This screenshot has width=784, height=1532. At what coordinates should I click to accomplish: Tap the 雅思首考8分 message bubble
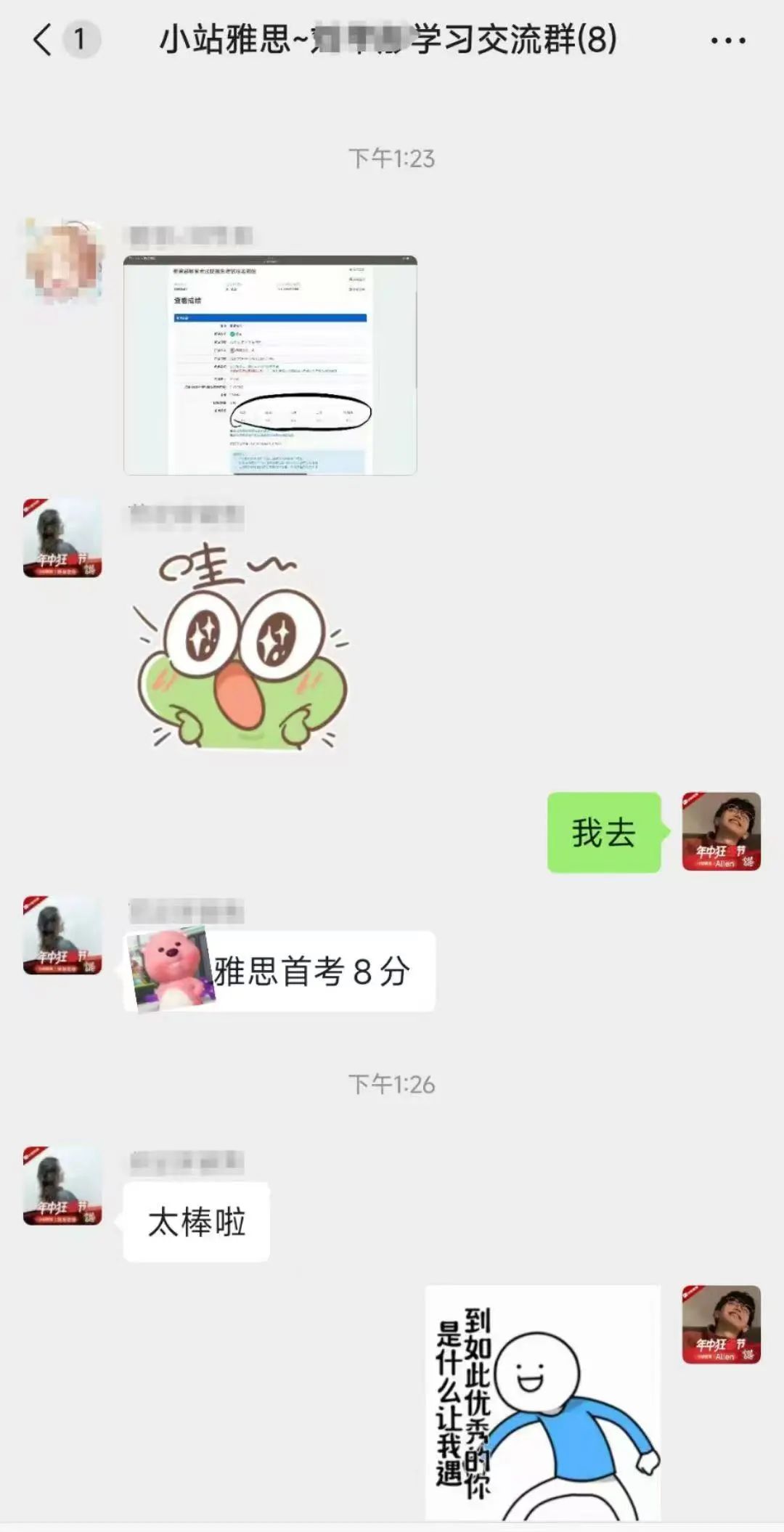[279, 971]
